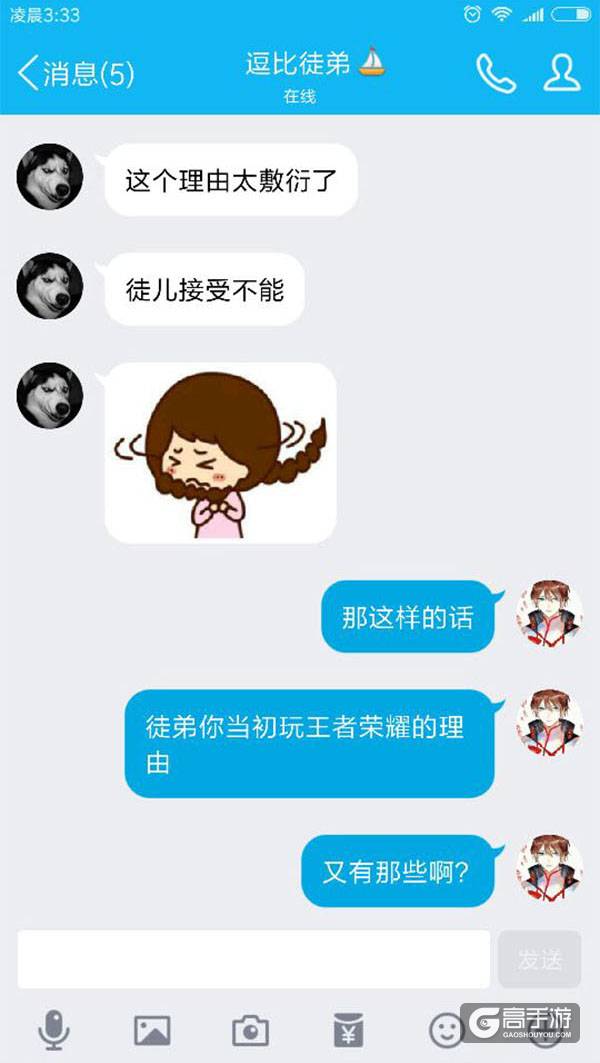Open the camera to take photo
Viewport: 600px width, 1063px height.
click(250, 1029)
